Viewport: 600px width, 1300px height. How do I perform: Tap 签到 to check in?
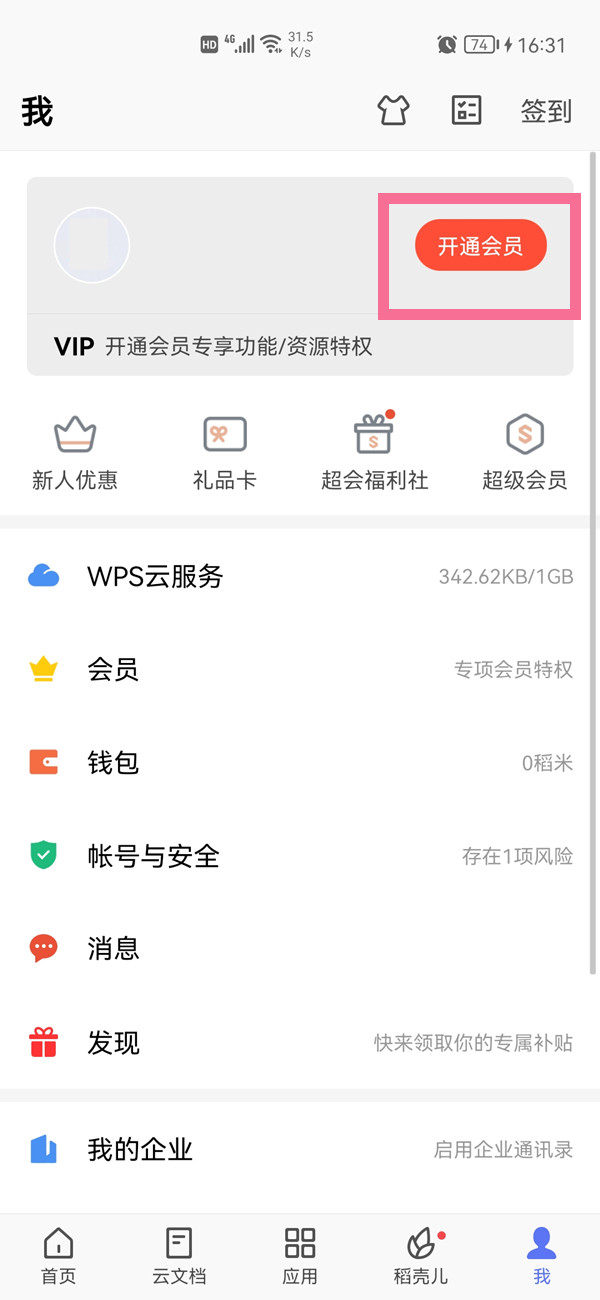(x=546, y=111)
